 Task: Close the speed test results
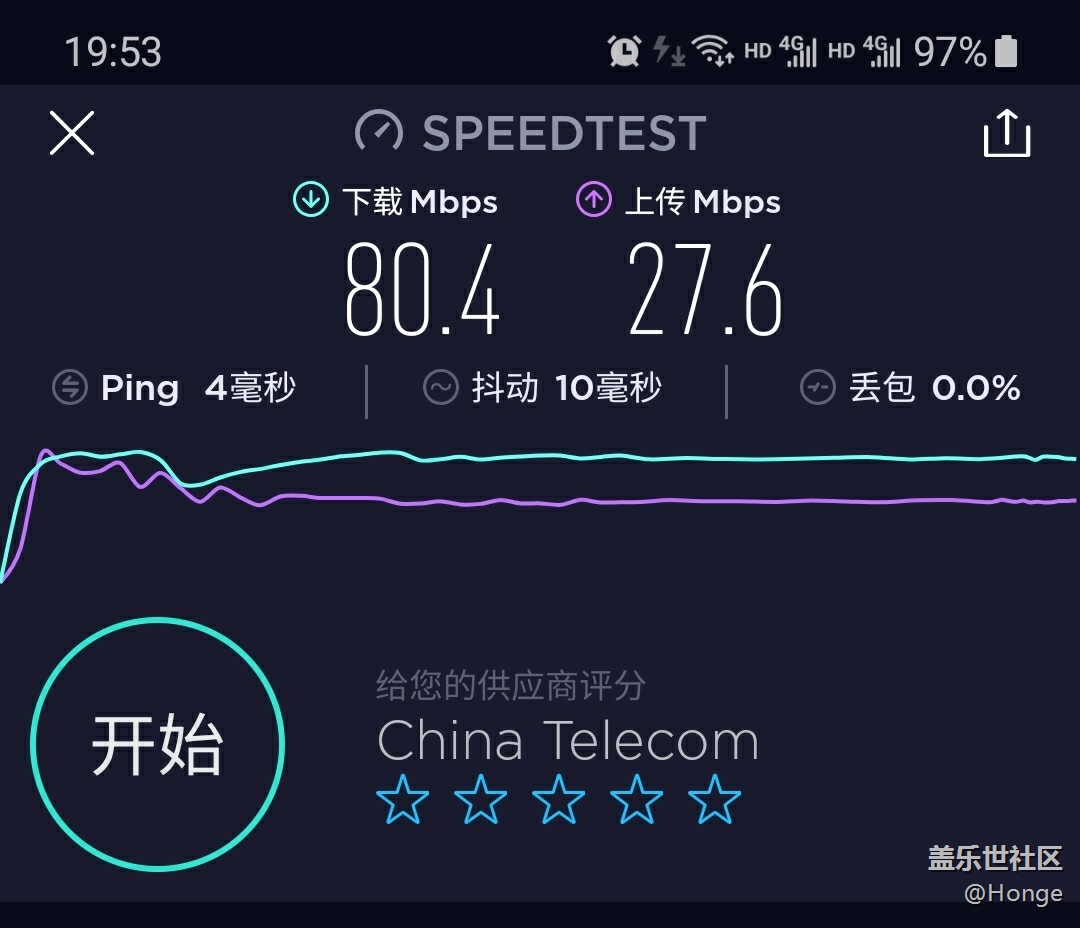coord(72,133)
